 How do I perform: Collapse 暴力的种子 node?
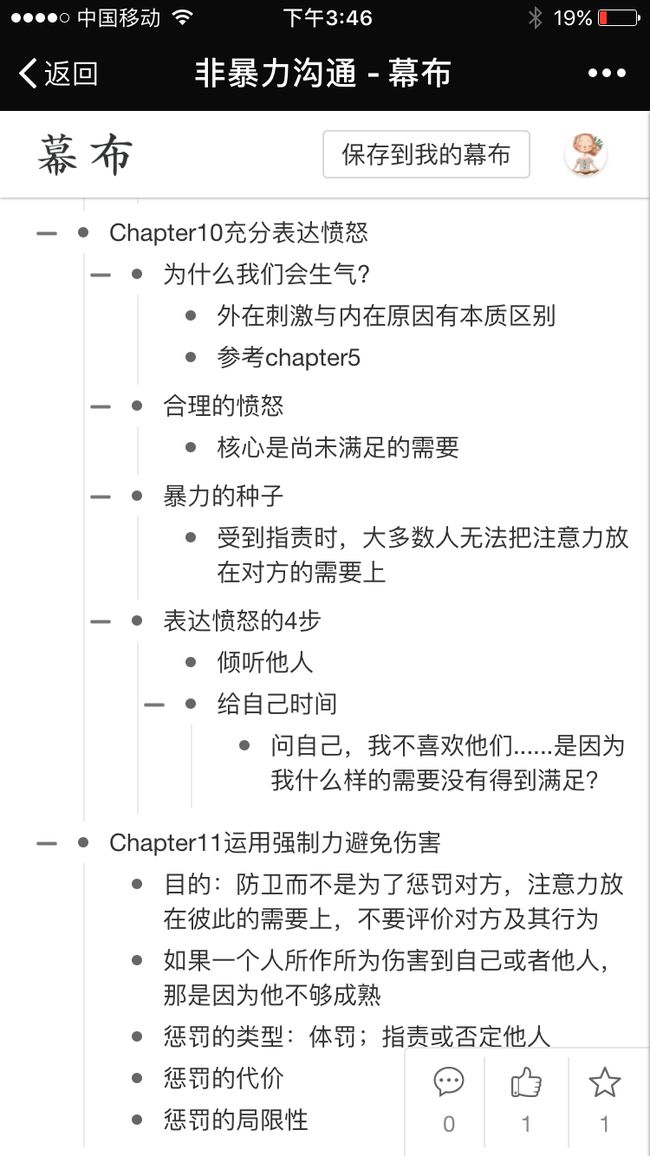coord(100,496)
